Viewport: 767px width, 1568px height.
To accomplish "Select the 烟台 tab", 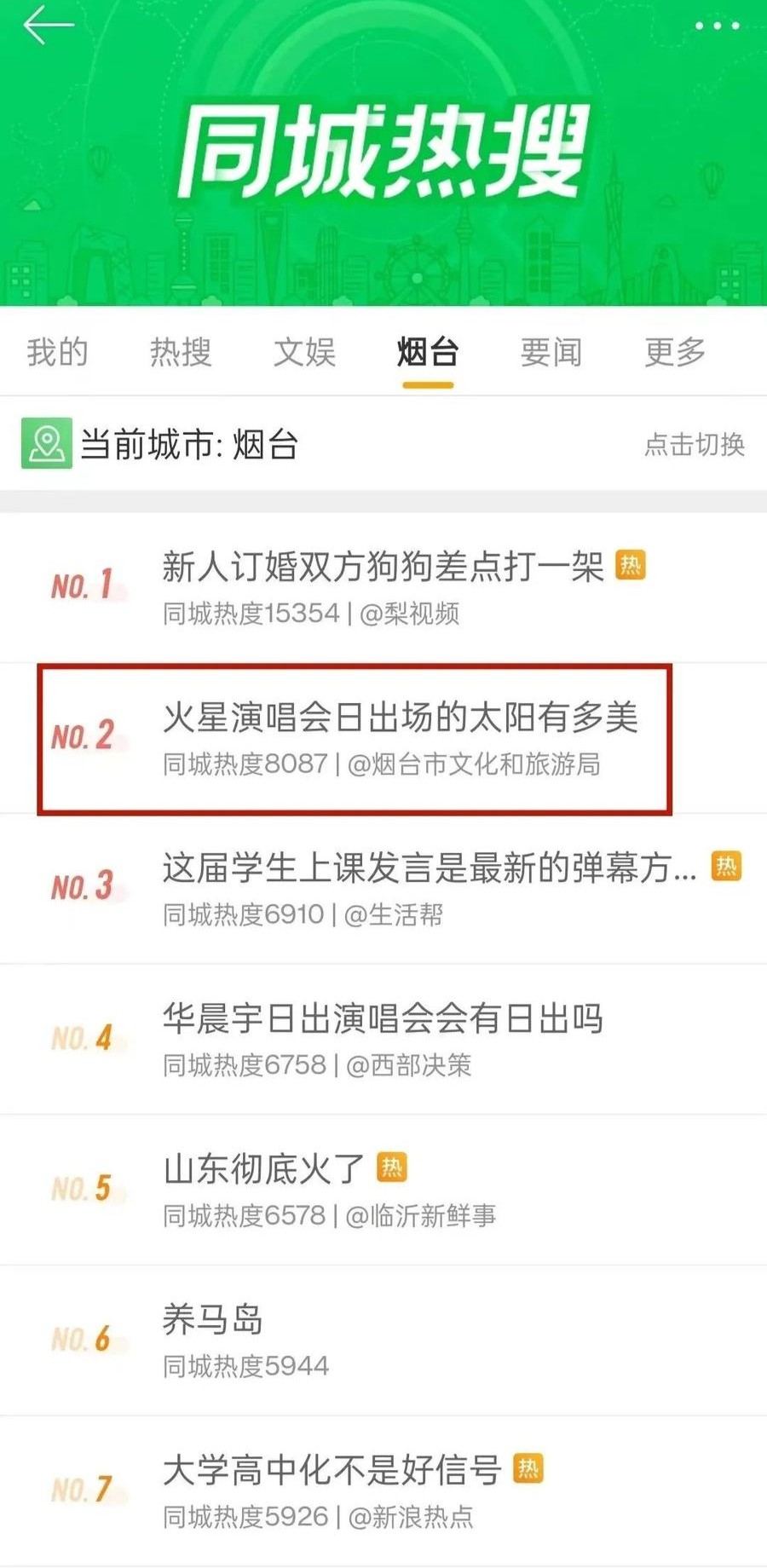I will click(x=428, y=352).
